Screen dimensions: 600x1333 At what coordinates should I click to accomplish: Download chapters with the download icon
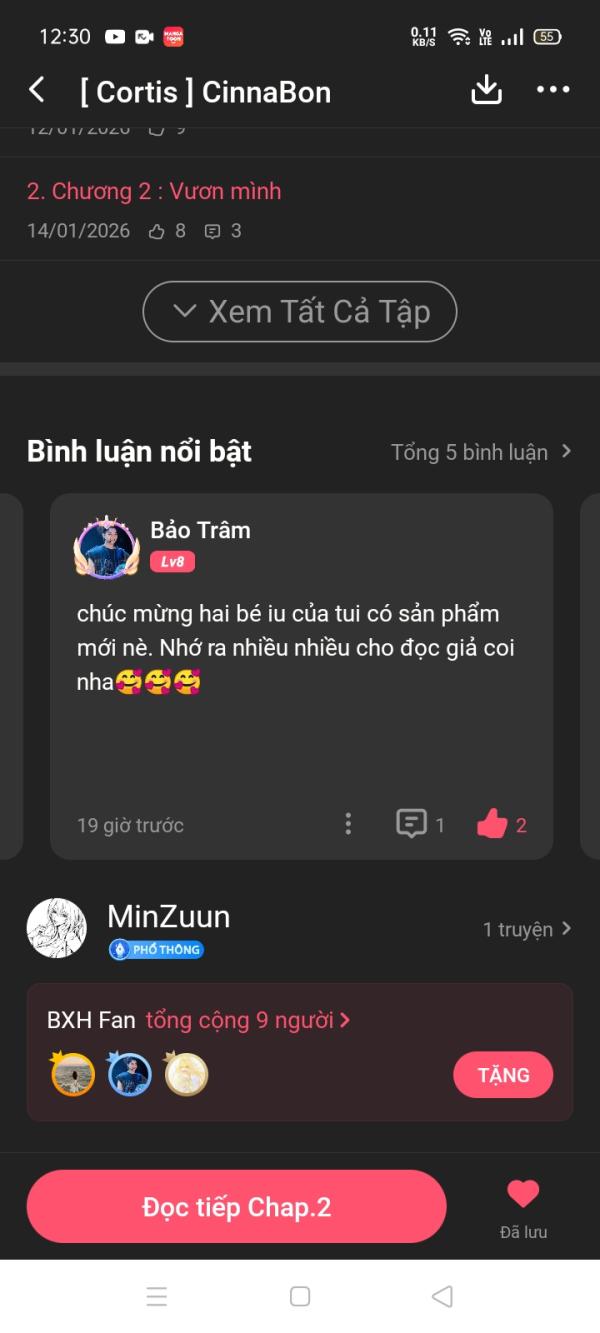click(486, 90)
